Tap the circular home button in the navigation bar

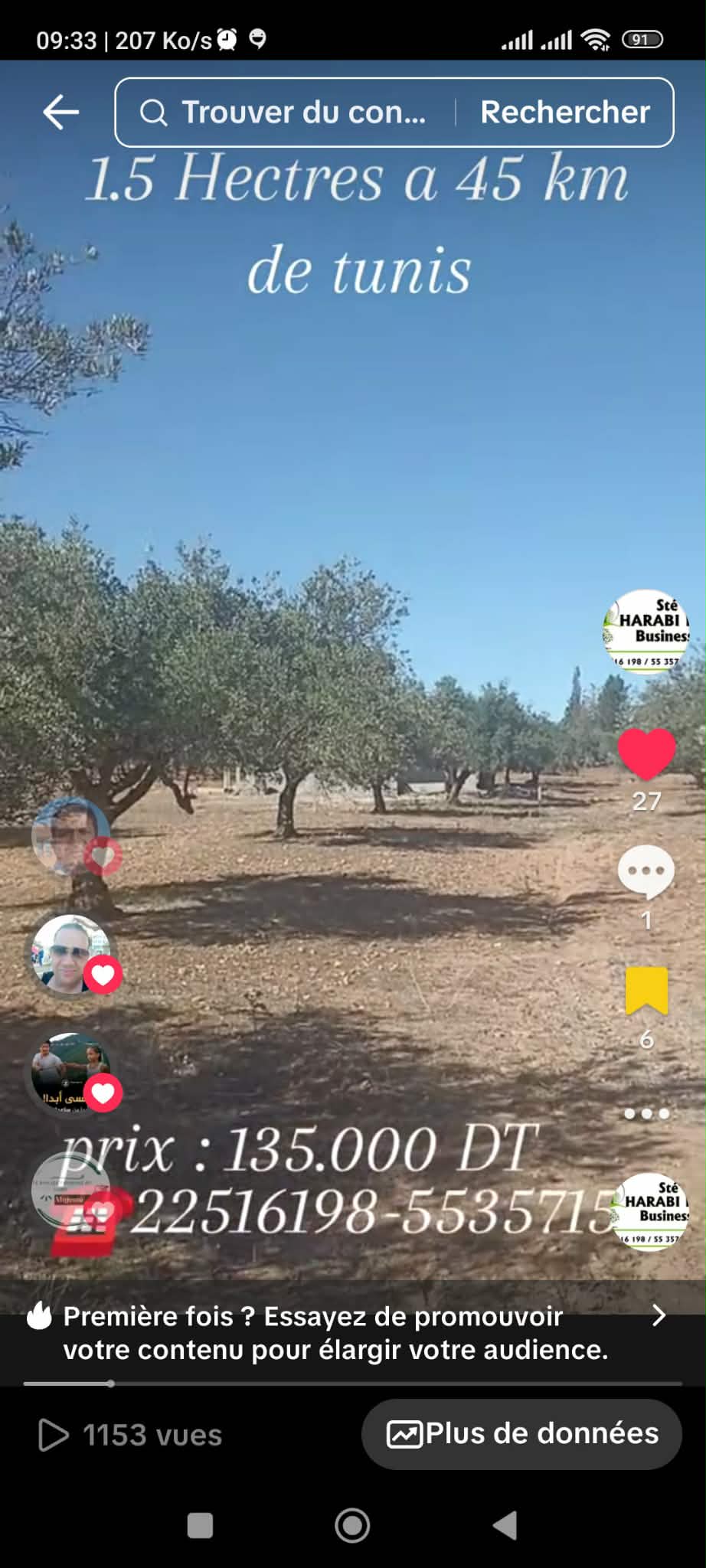coord(352,1524)
